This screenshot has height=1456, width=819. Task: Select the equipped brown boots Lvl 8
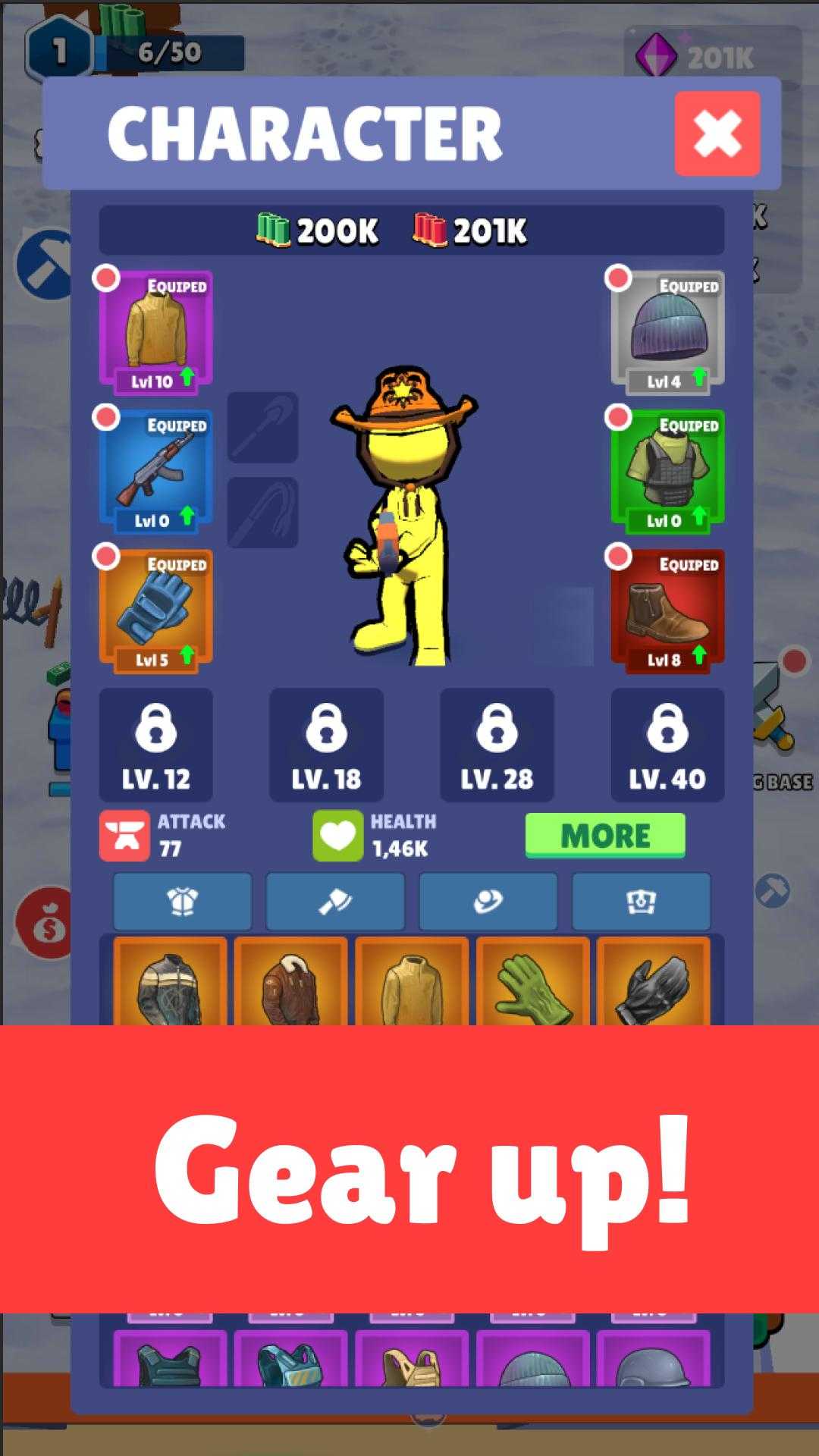point(667,610)
